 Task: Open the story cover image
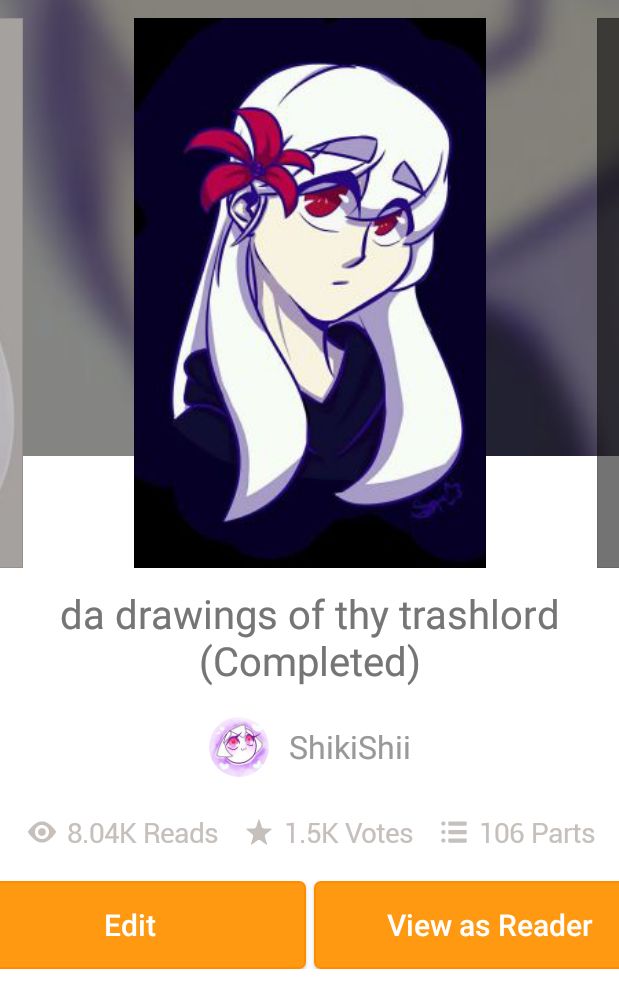tap(309, 292)
